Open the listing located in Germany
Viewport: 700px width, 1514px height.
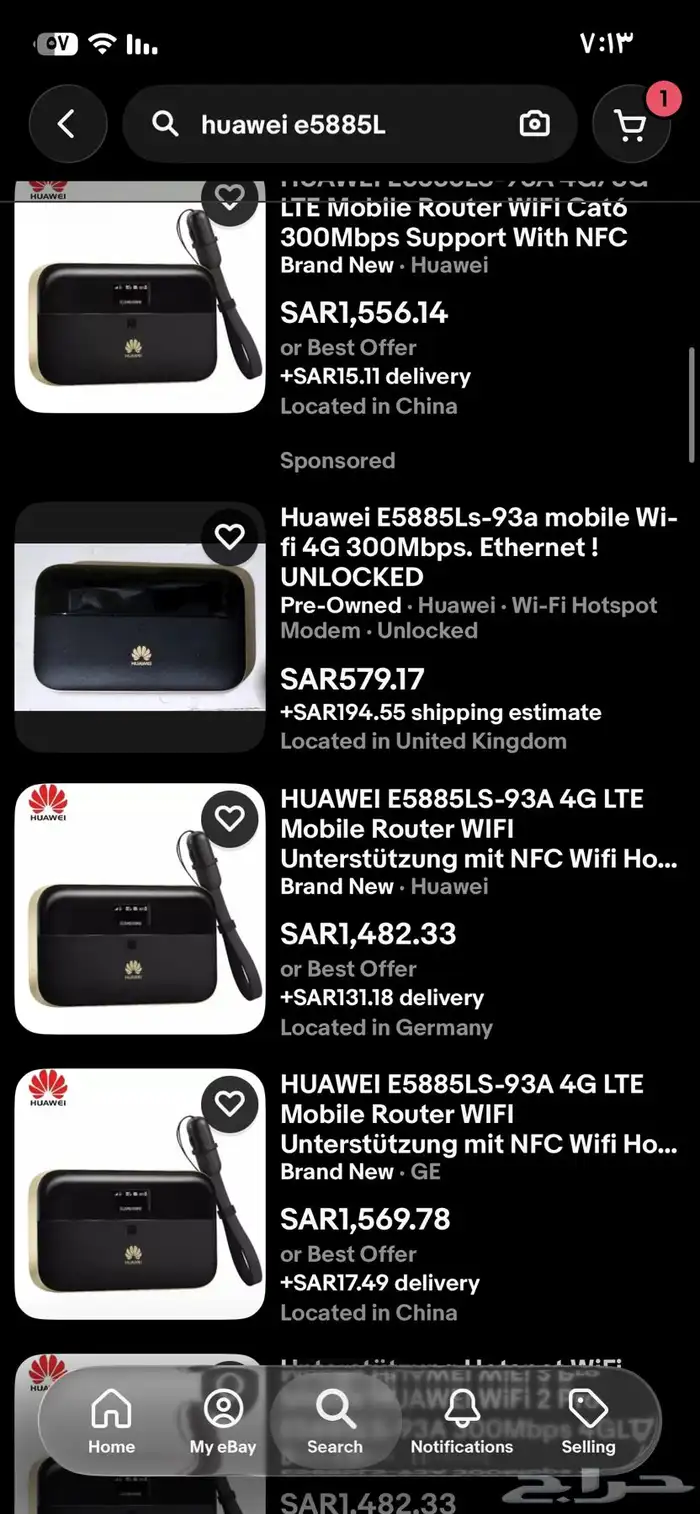tap(478, 829)
